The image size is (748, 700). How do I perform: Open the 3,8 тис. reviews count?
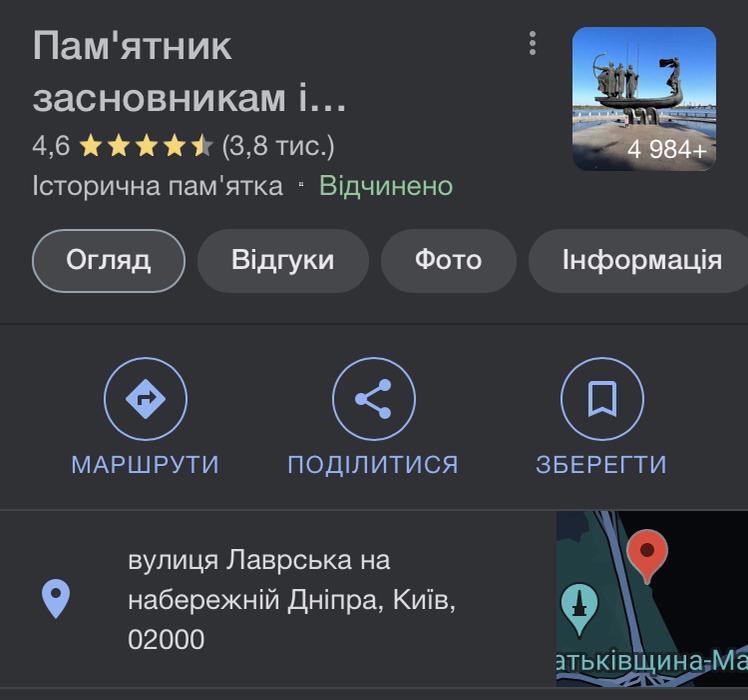(x=278, y=146)
